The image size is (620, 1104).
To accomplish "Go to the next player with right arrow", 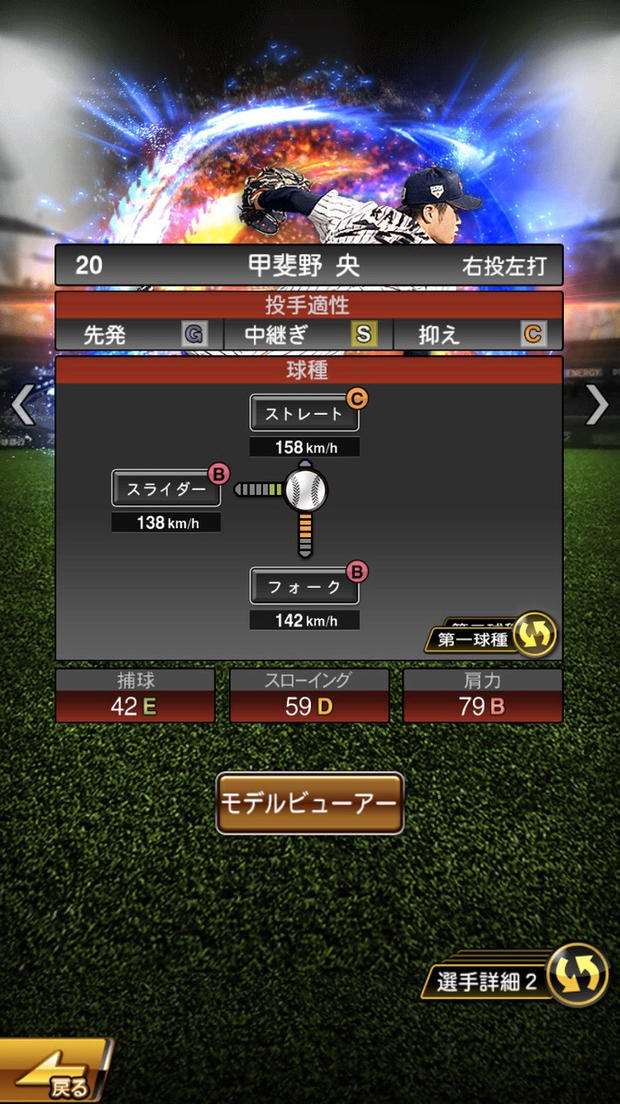I will tap(597, 404).
